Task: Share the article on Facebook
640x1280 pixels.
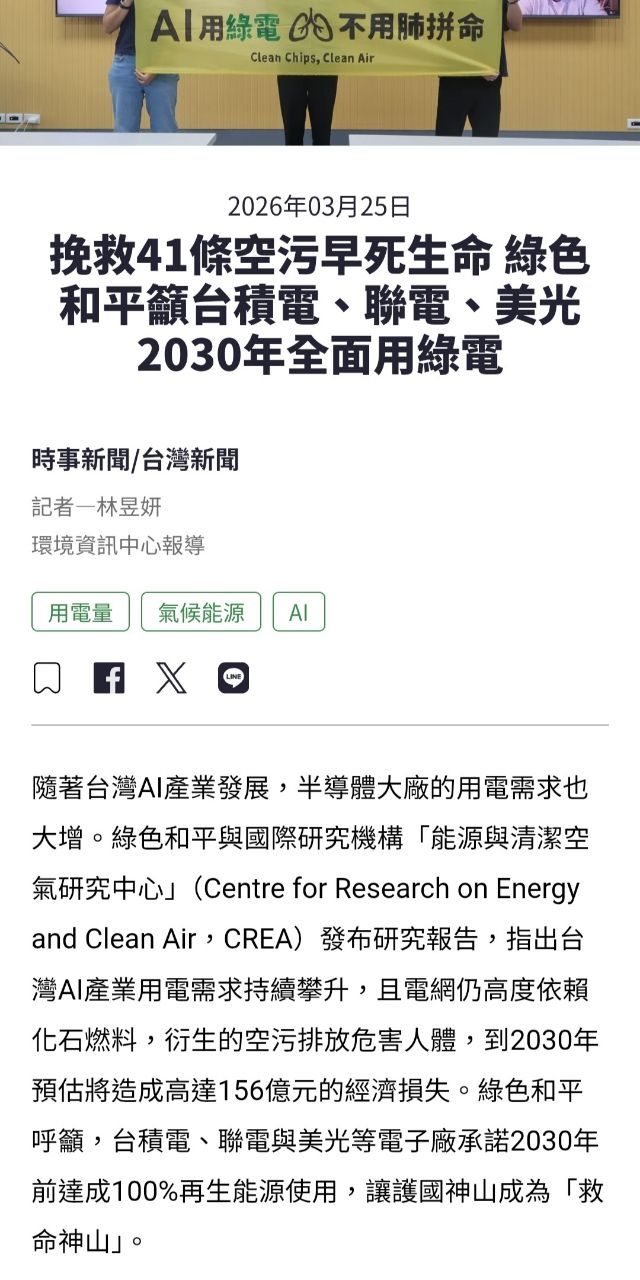Action: coord(109,678)
